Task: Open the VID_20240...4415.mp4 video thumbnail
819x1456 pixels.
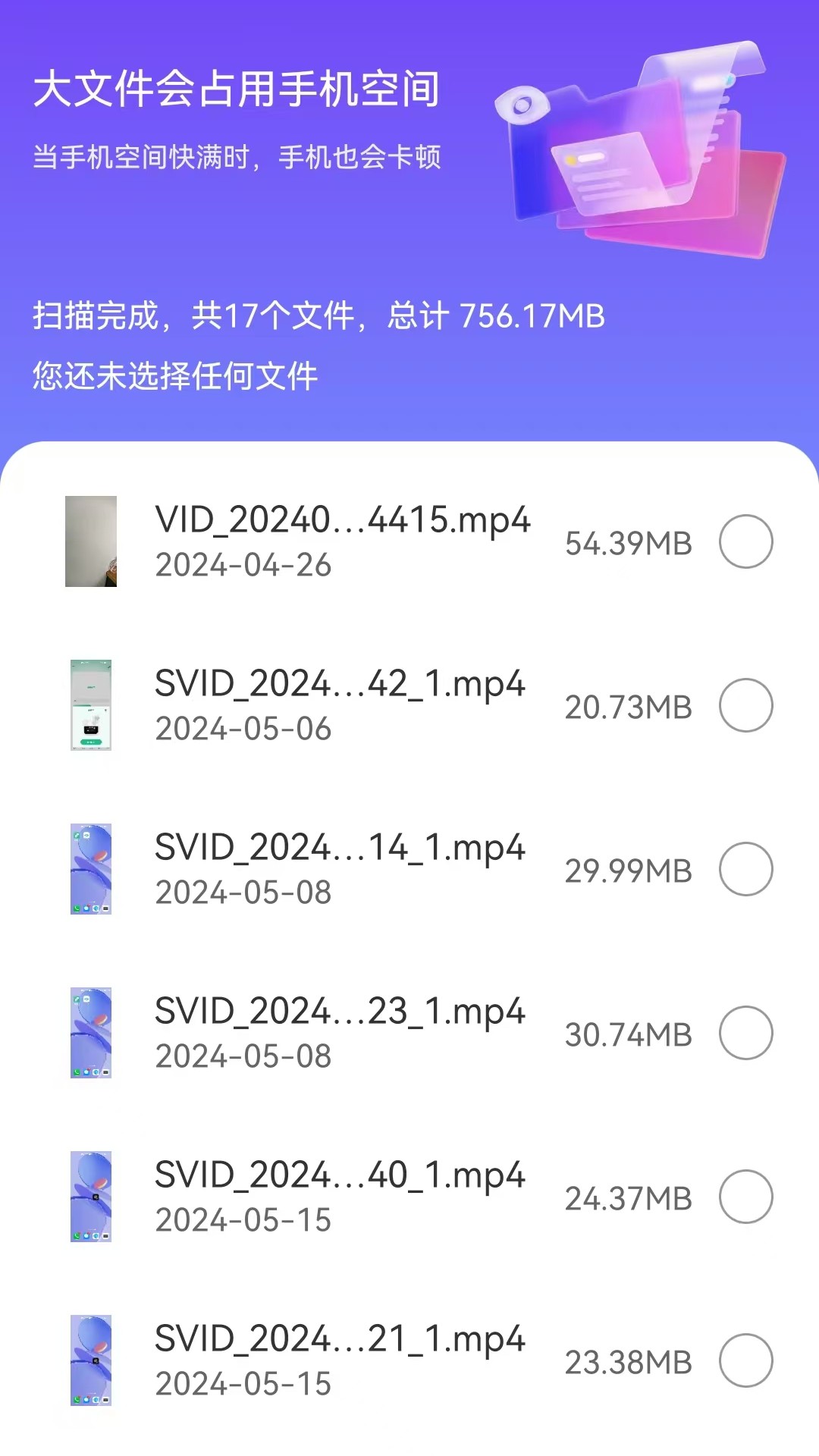Action: [x=91, y=541]
